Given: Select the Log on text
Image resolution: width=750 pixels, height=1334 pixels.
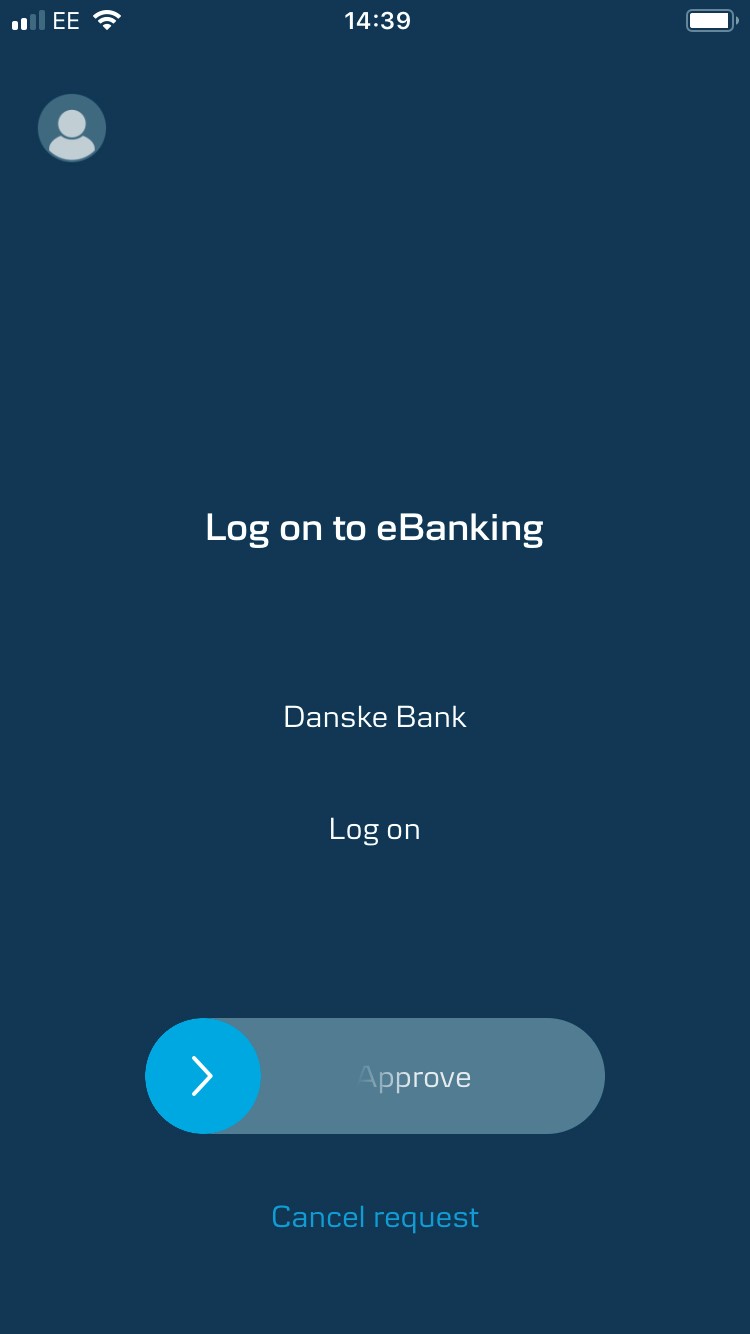Looking at the screenshot, I should (x=374, y=829).
